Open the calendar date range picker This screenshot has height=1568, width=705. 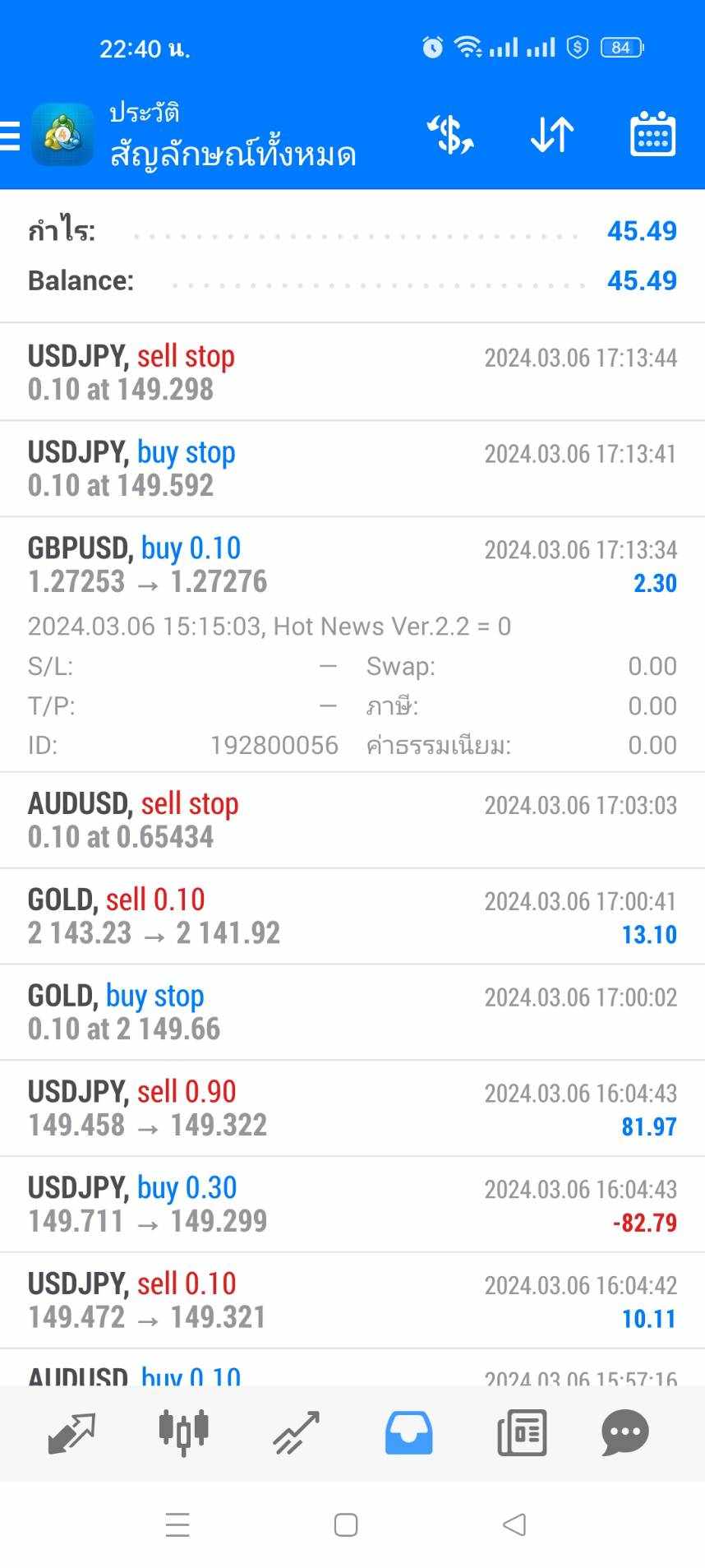click(x=652, y=134)
